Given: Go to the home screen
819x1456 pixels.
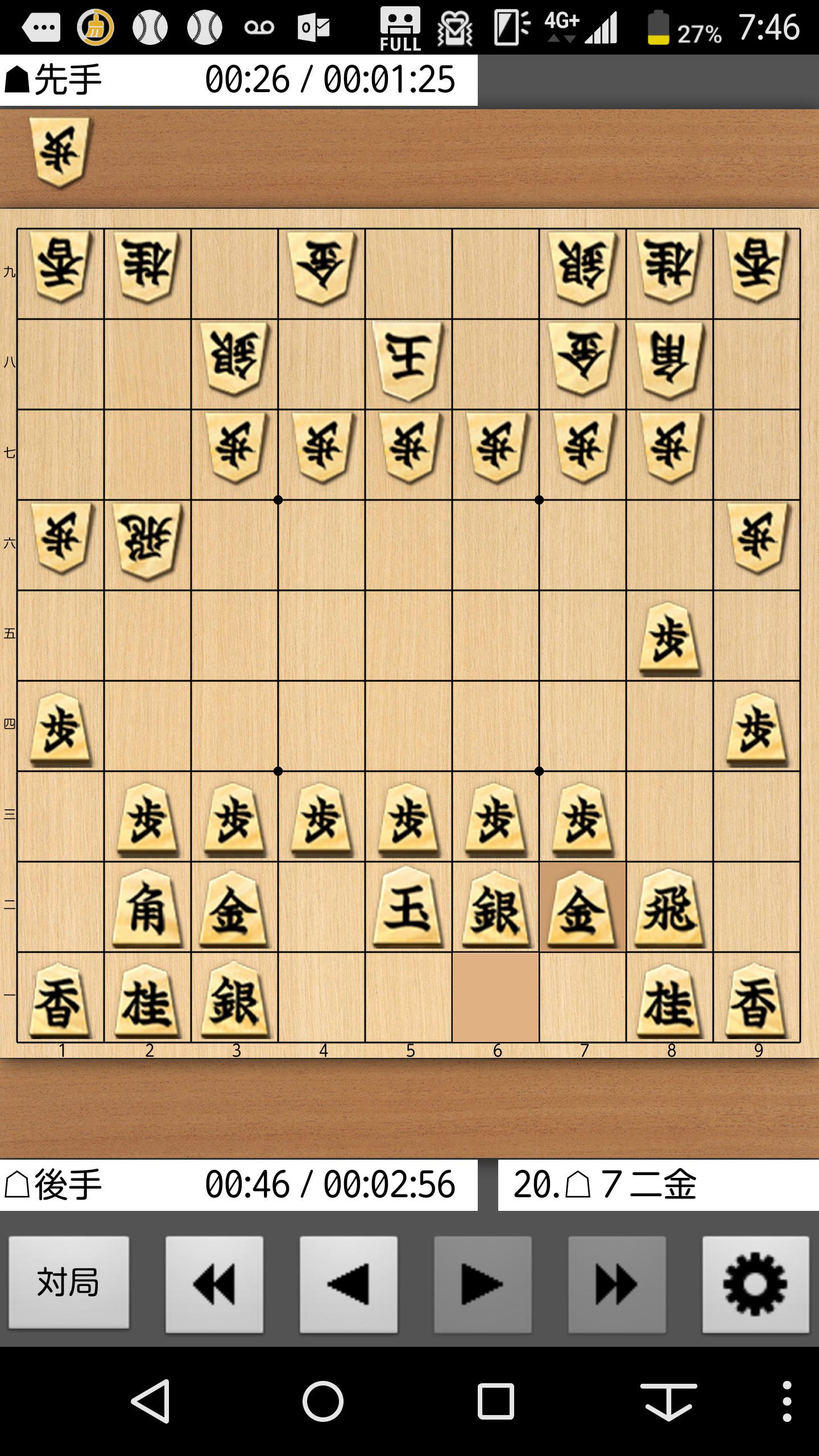Looking at the screenshot, I should 323,1401.
